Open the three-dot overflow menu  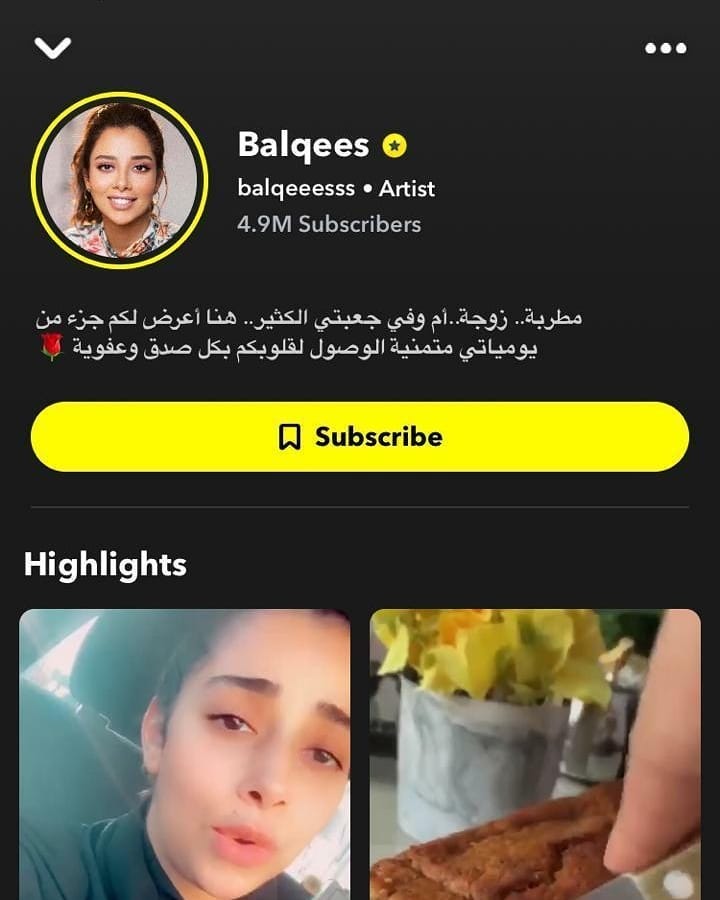(665, 48)
